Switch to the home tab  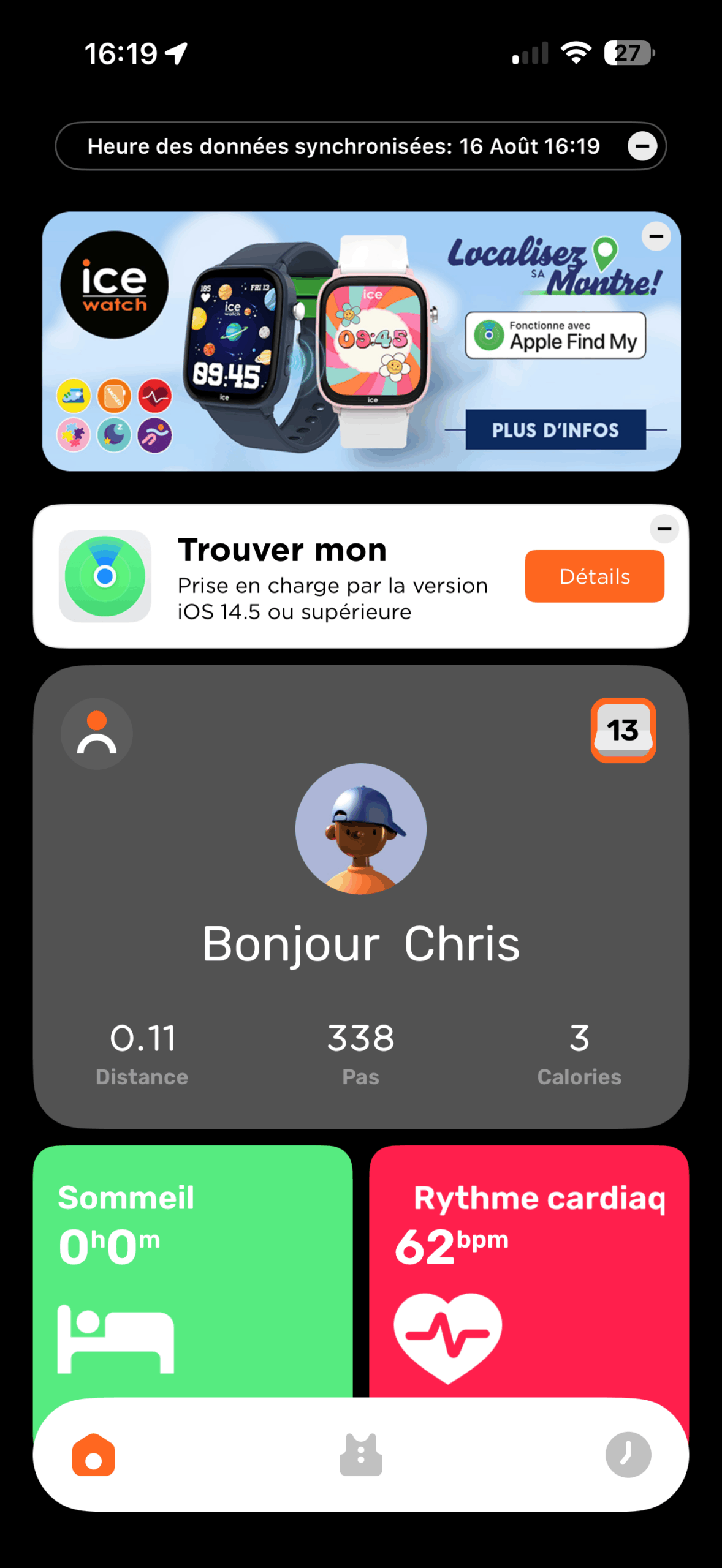click(x=94, y=1455)
